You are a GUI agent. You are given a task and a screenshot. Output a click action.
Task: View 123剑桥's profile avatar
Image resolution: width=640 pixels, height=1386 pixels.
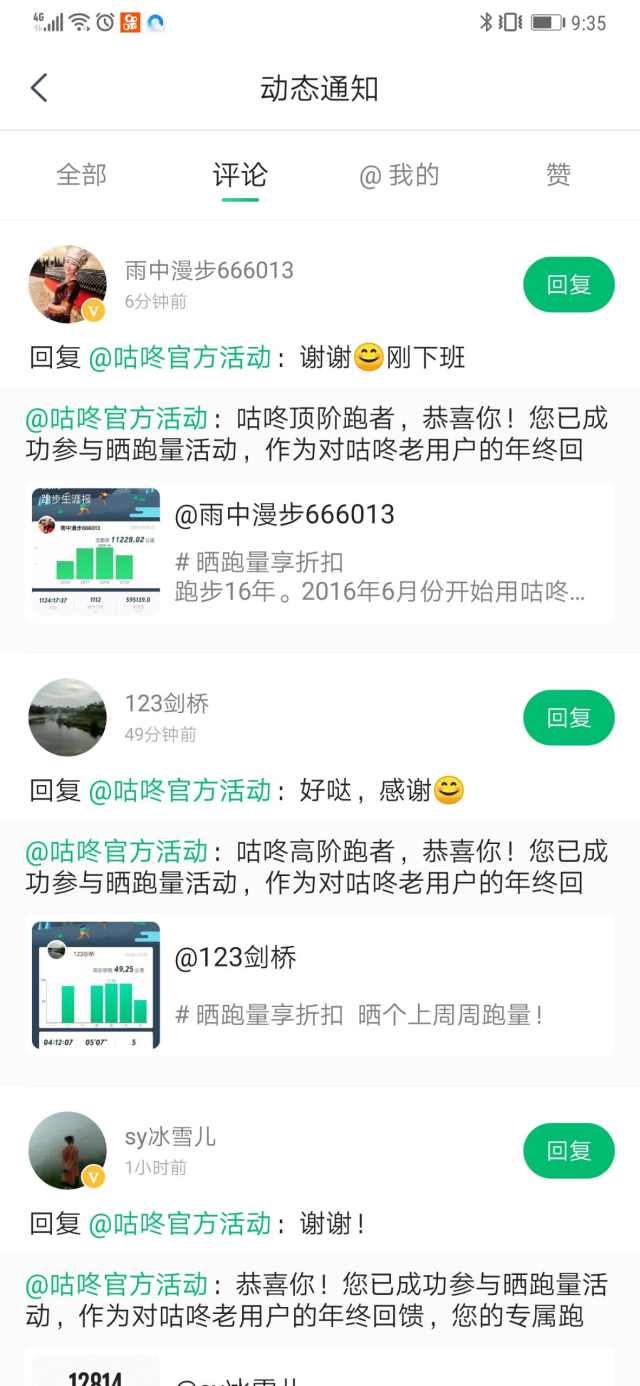[67, 718]
